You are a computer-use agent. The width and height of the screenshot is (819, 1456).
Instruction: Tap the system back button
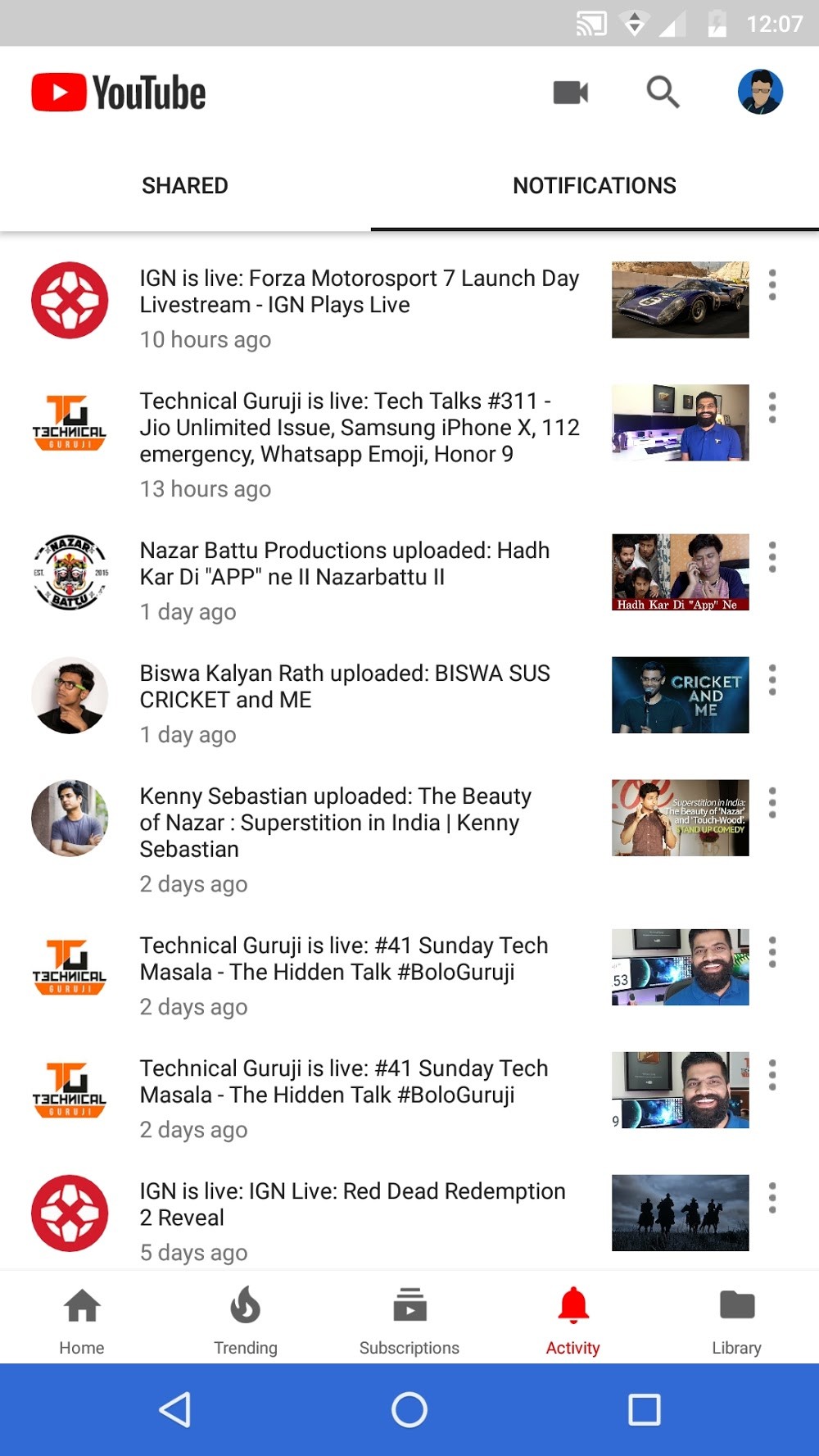pyautogui.click(x=174, y=1409)
